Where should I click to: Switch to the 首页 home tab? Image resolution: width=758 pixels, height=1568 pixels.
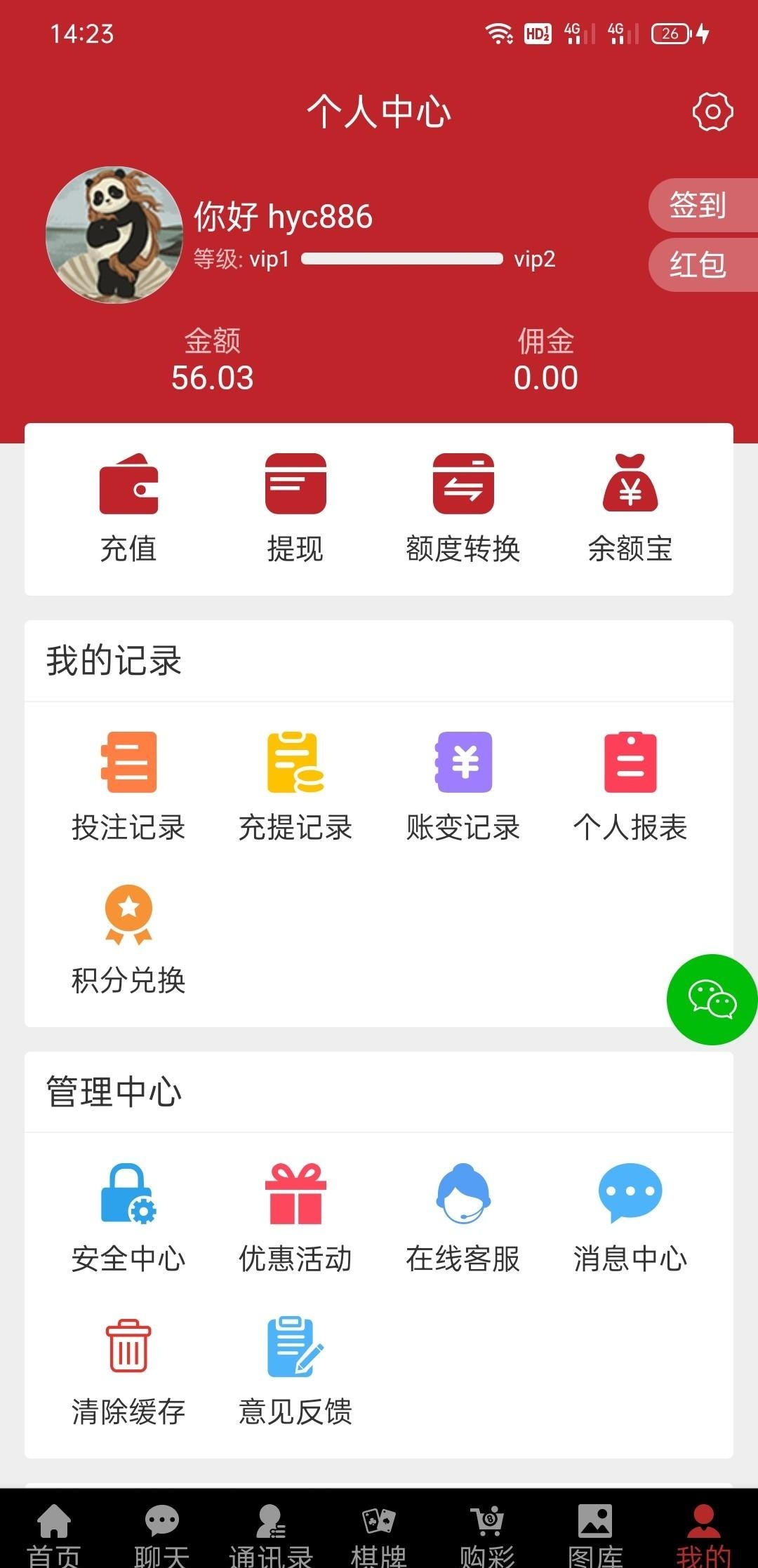coord(54,1533)
